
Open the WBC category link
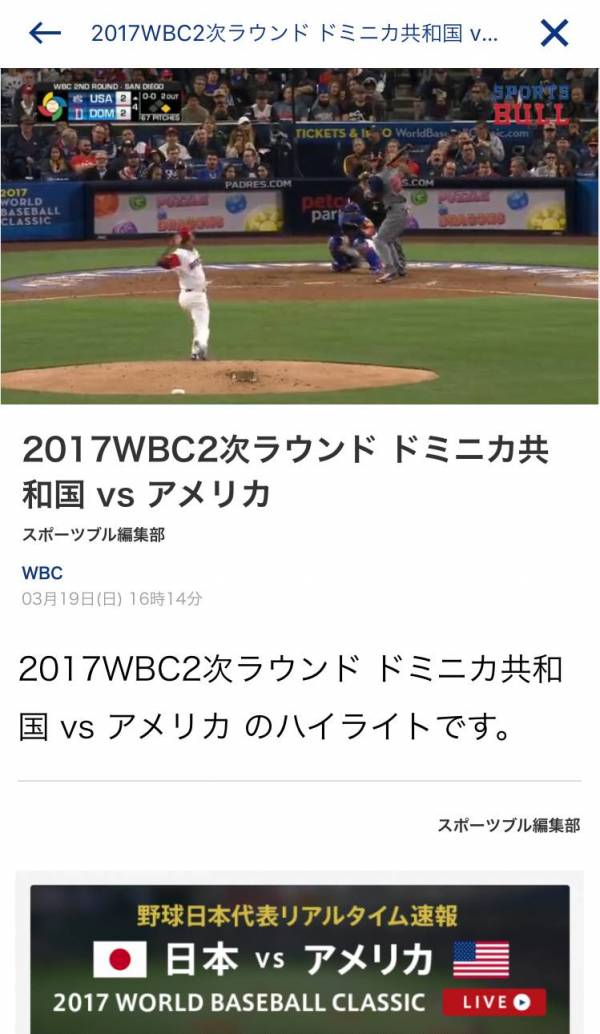(x=42, y=573)
